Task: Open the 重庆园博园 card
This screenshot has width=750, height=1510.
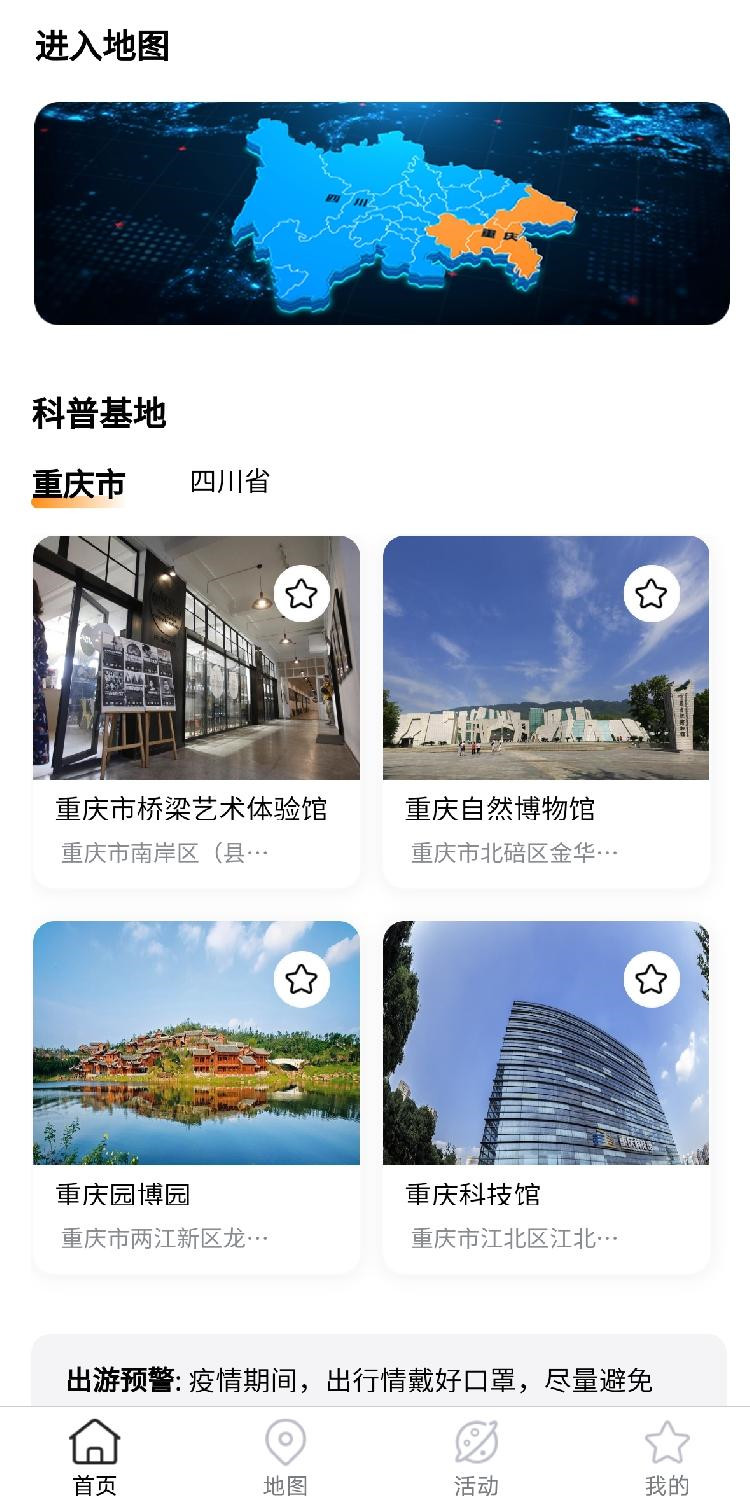Action: (196, 1097)
